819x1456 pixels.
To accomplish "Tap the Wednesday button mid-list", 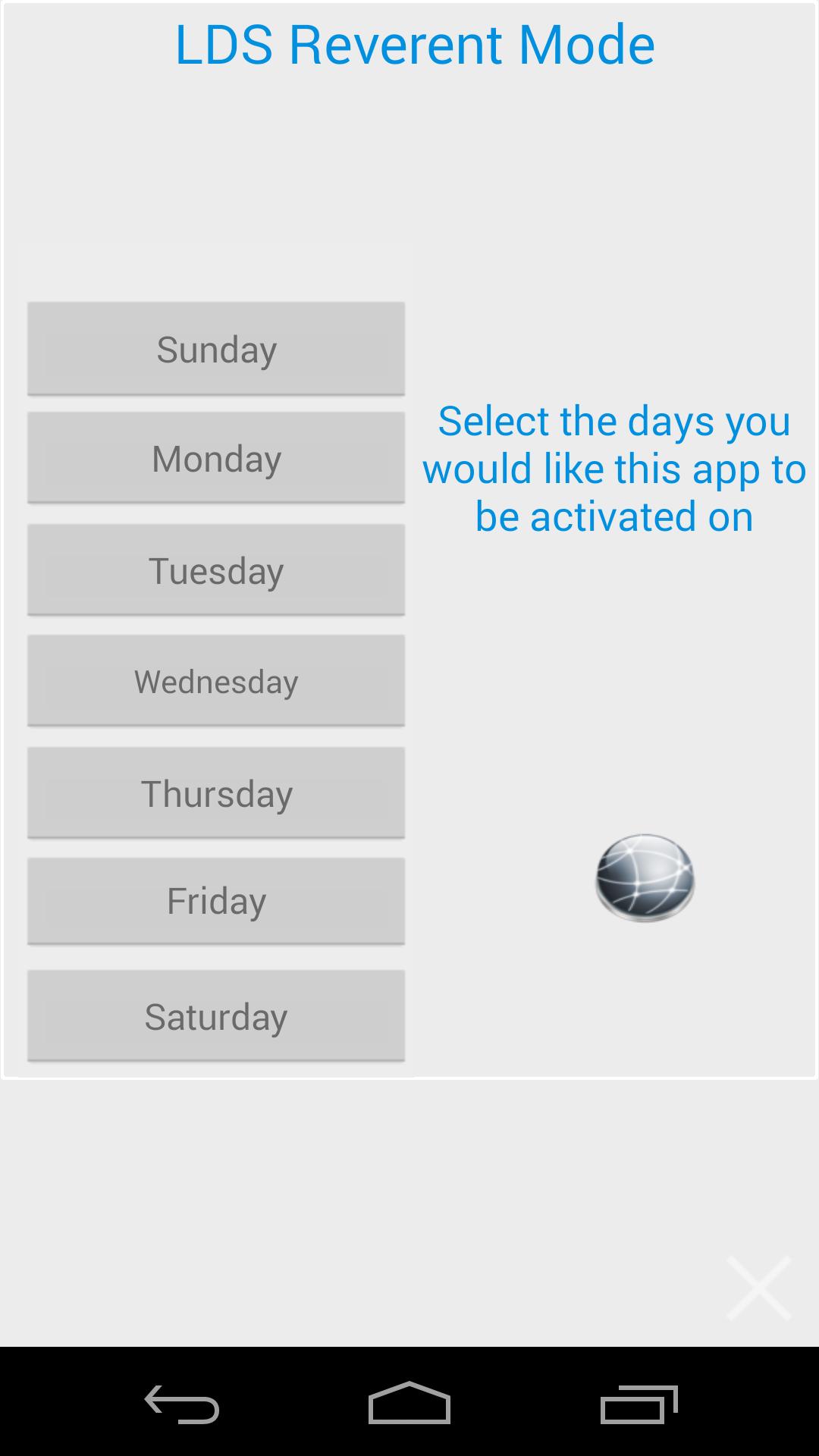I will [216, 681].
